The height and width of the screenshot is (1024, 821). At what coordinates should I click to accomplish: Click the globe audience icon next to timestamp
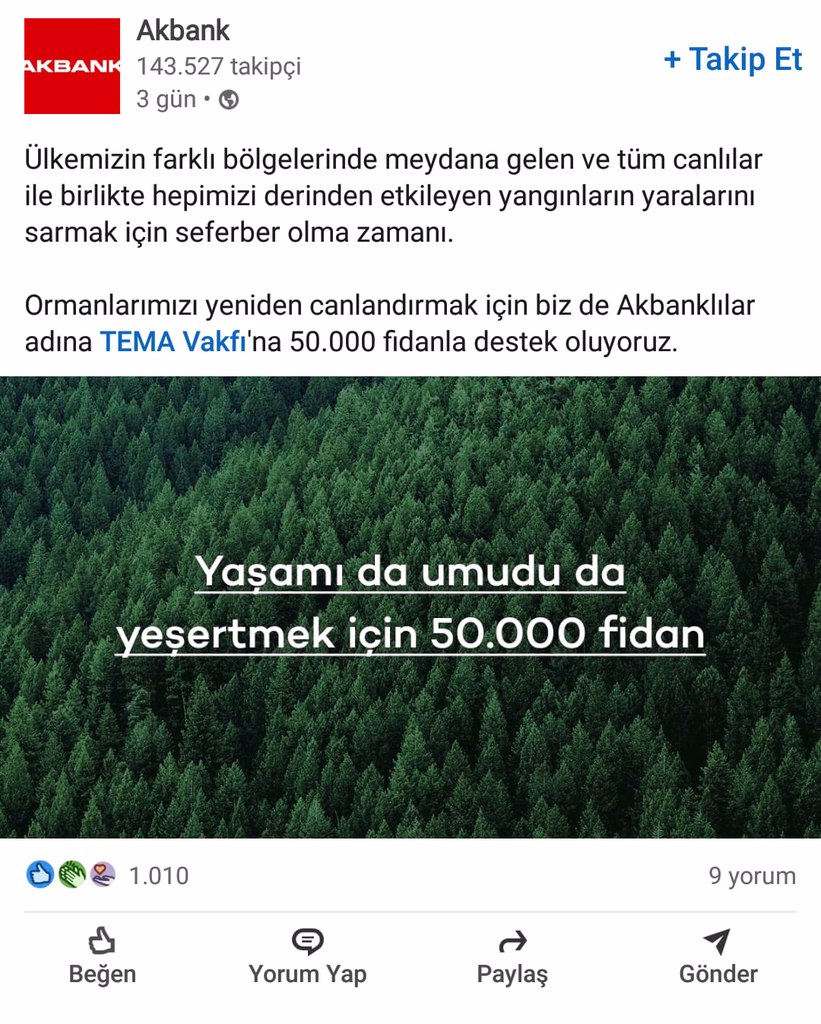[x=230, y=100]
